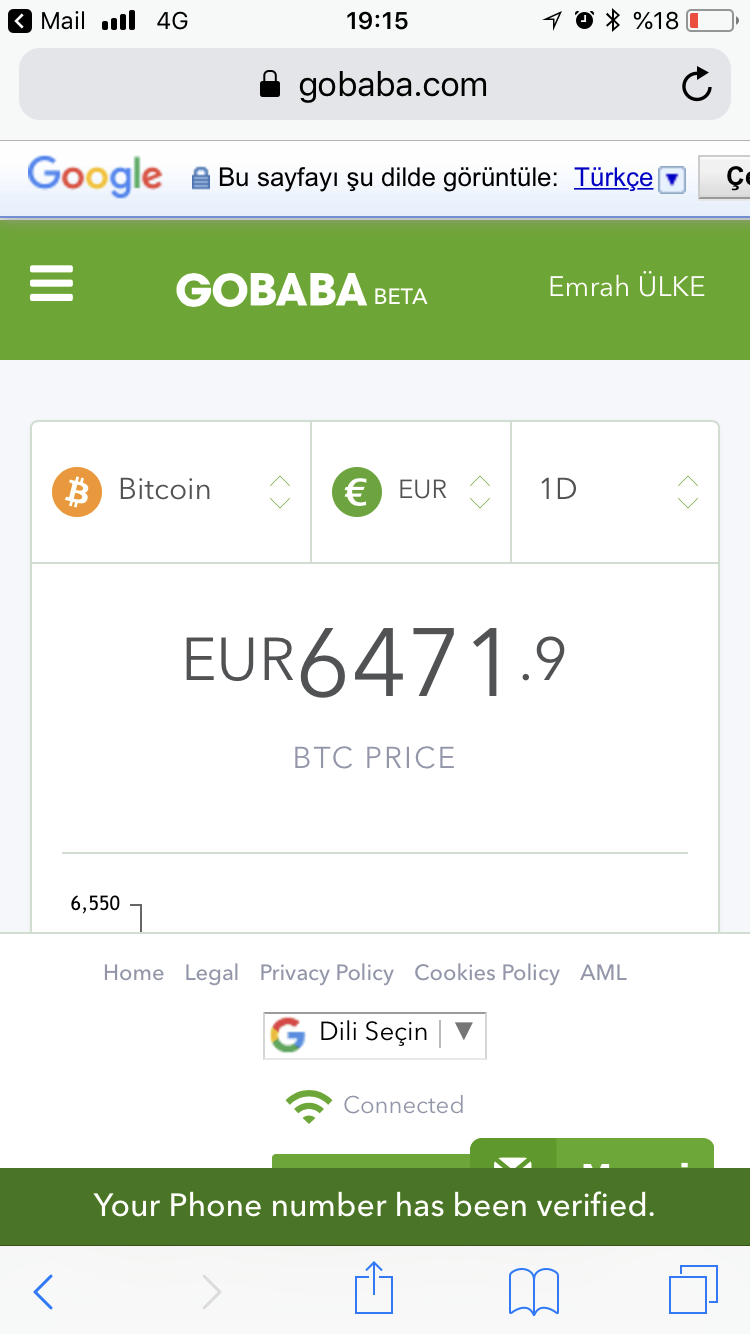Select Türkçe translation language link
This screenshot has height=1334, width=750.
613,178
